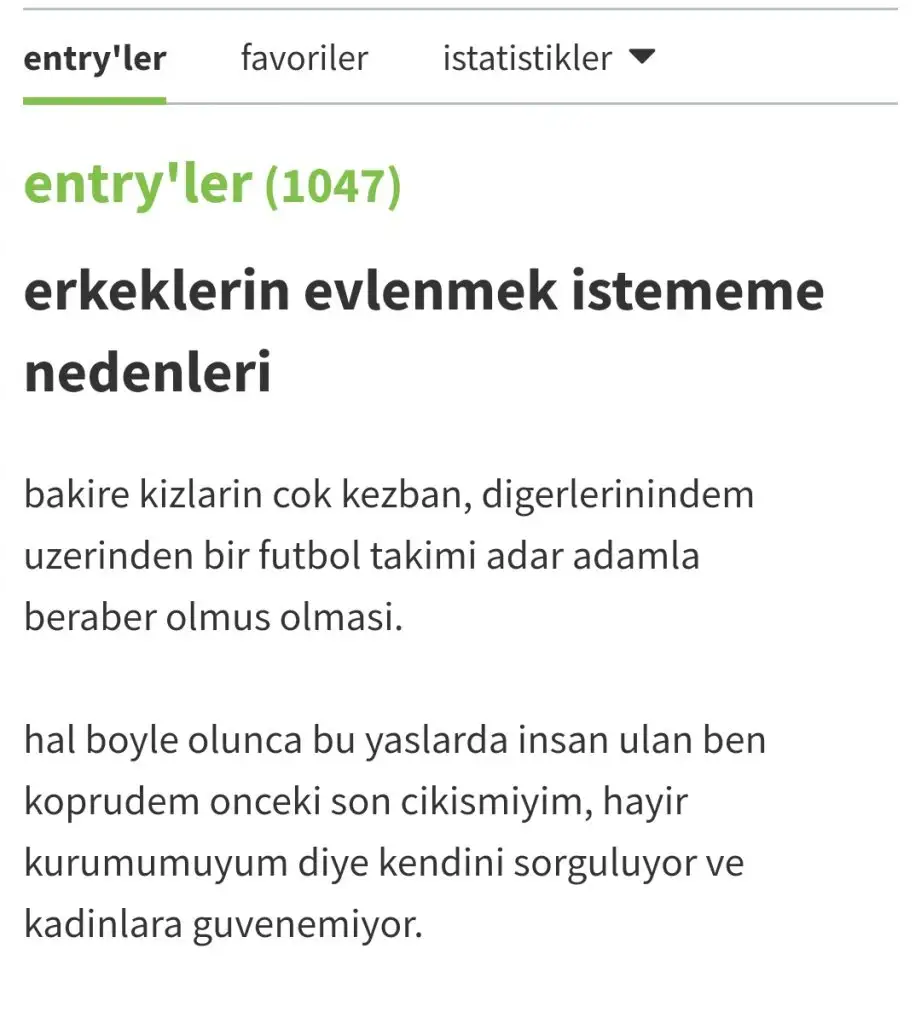Expand the istatistikler dropdown

(548, 59)
